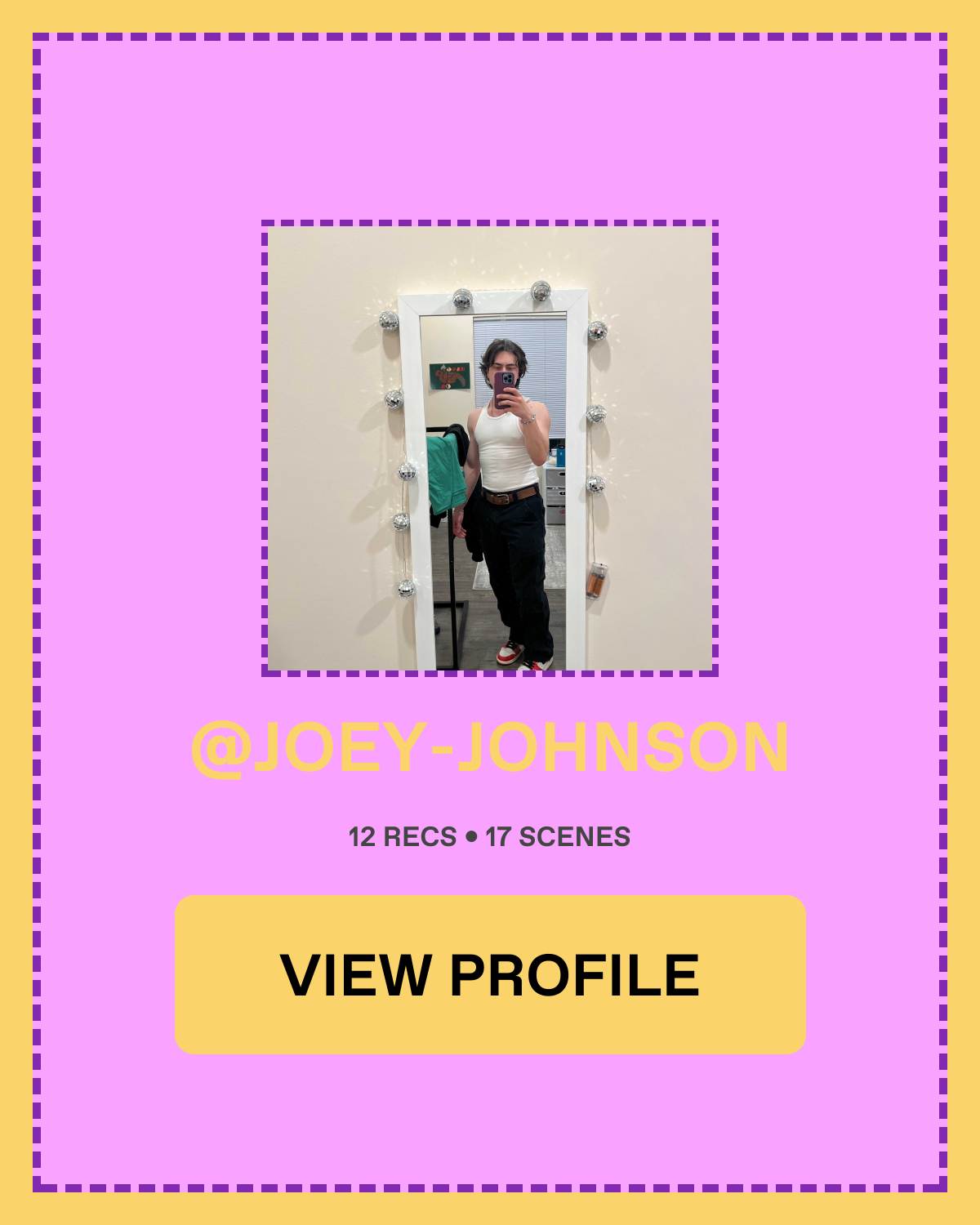Open the @JOEY-JOHNSON username link
Image resolution: width=980 pixels, height=1225 pixels.
click(x=490, y=748)
